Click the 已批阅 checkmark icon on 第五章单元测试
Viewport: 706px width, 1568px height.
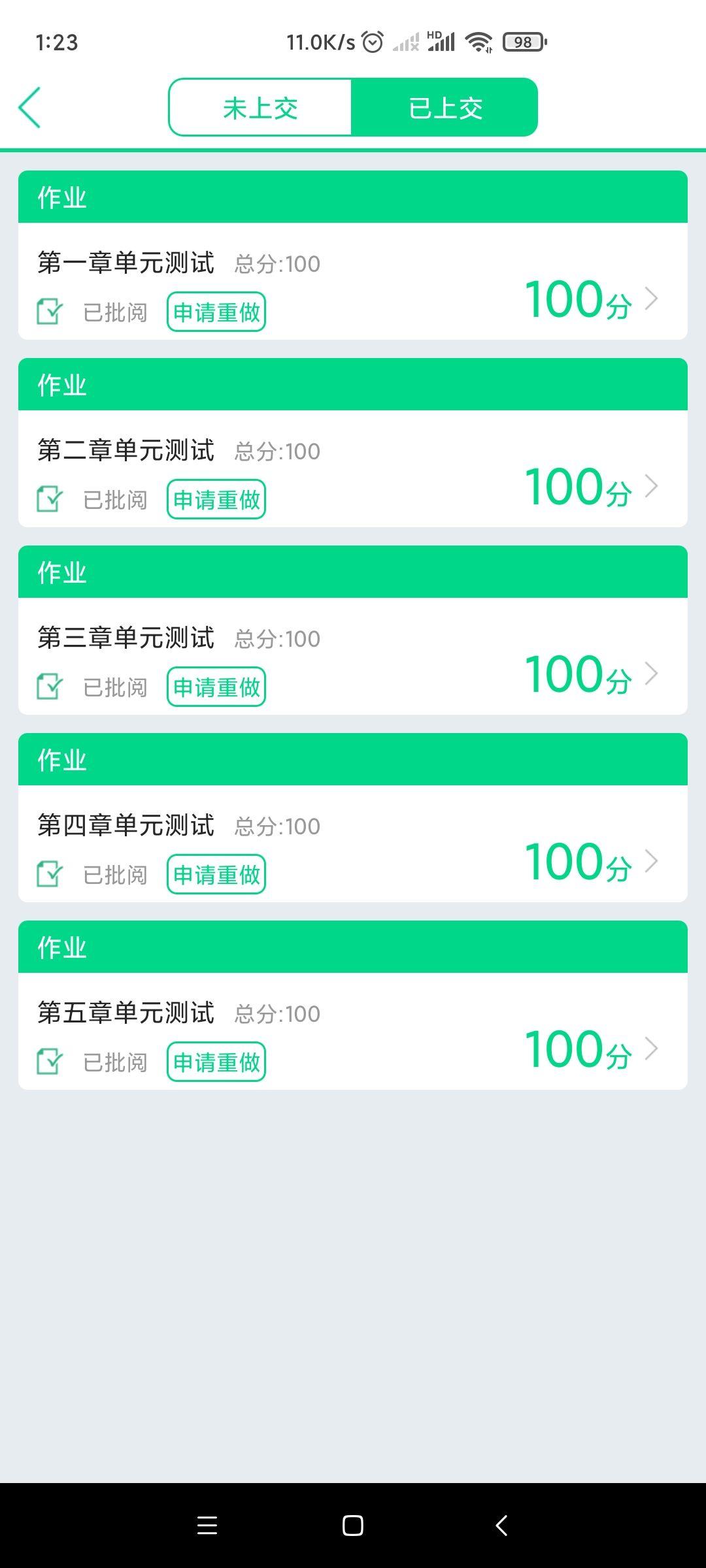click(51, 1062)
